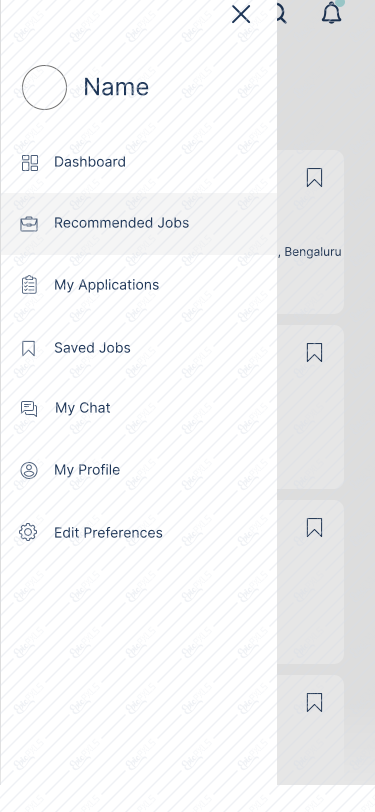
Task: Open My Chat
Action: (x=139, y=409)
